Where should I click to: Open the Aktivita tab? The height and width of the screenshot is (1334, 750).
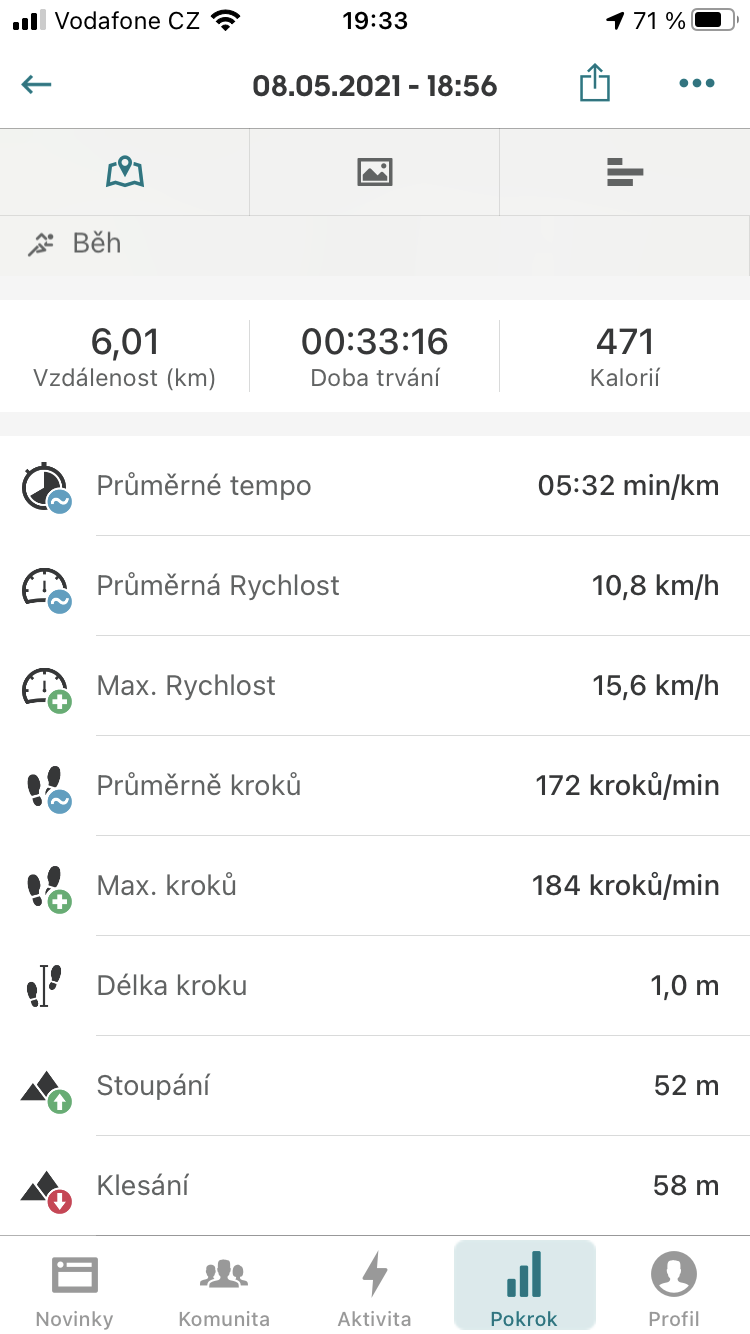[374, 1289]
